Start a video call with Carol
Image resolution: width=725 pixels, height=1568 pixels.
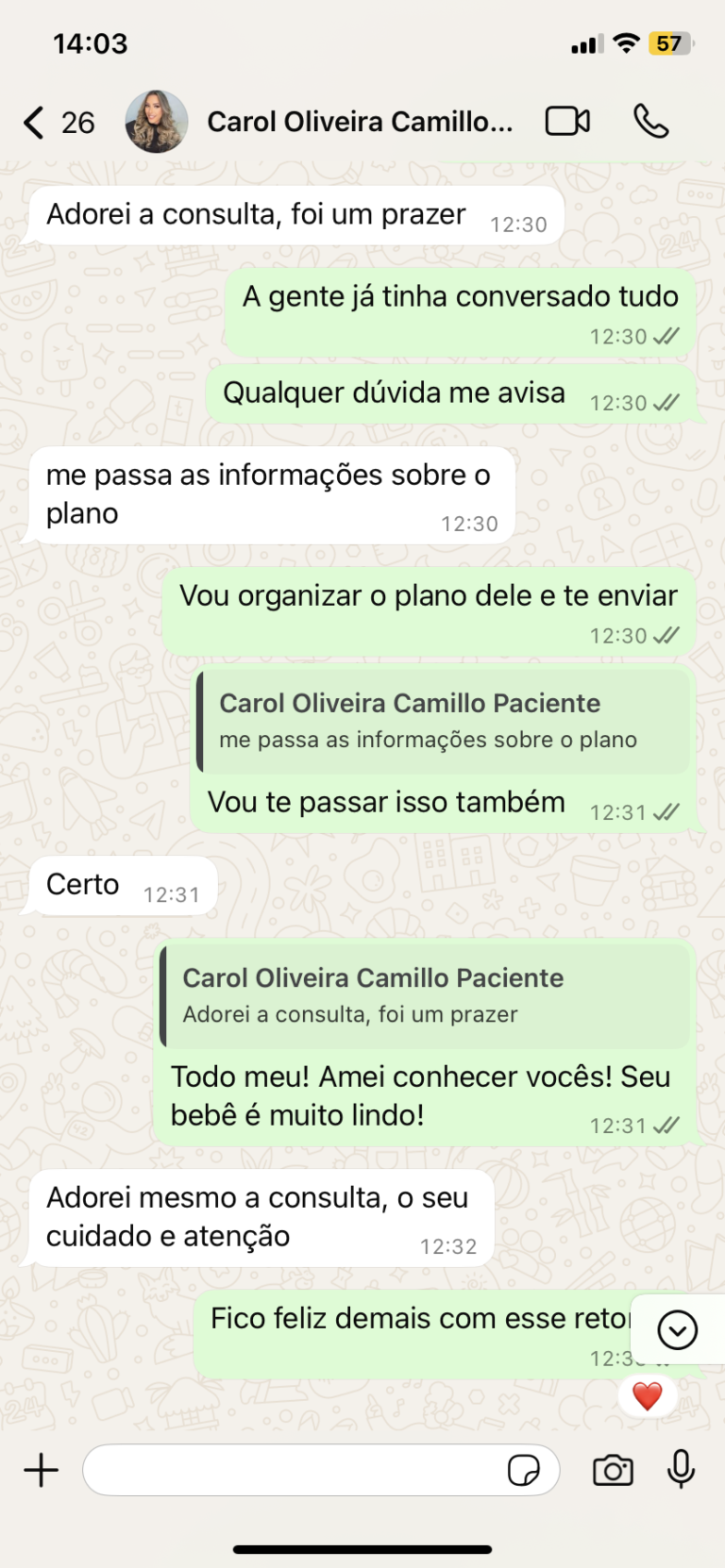(567, 122)
